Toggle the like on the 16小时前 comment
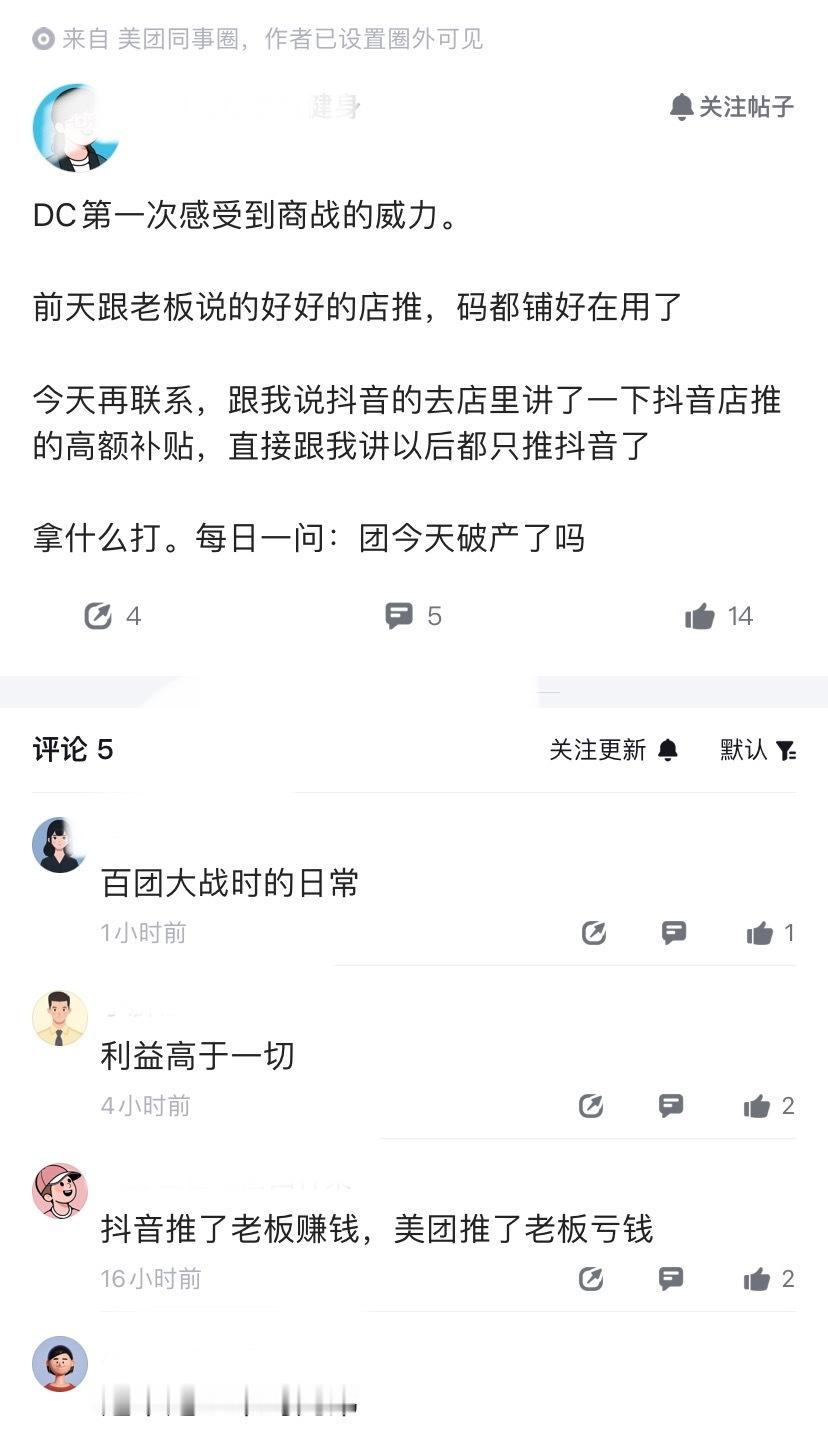Viewport: 828px width, 1429px height. [x=758, y=1278]
